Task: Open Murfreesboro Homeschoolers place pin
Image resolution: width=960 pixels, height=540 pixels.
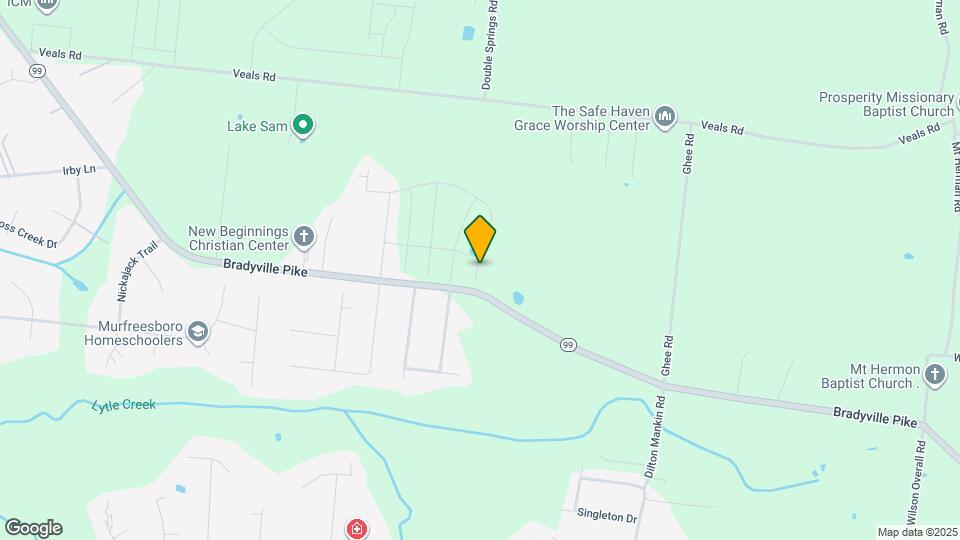Action: pyautogui.click(x=198, y=332)
